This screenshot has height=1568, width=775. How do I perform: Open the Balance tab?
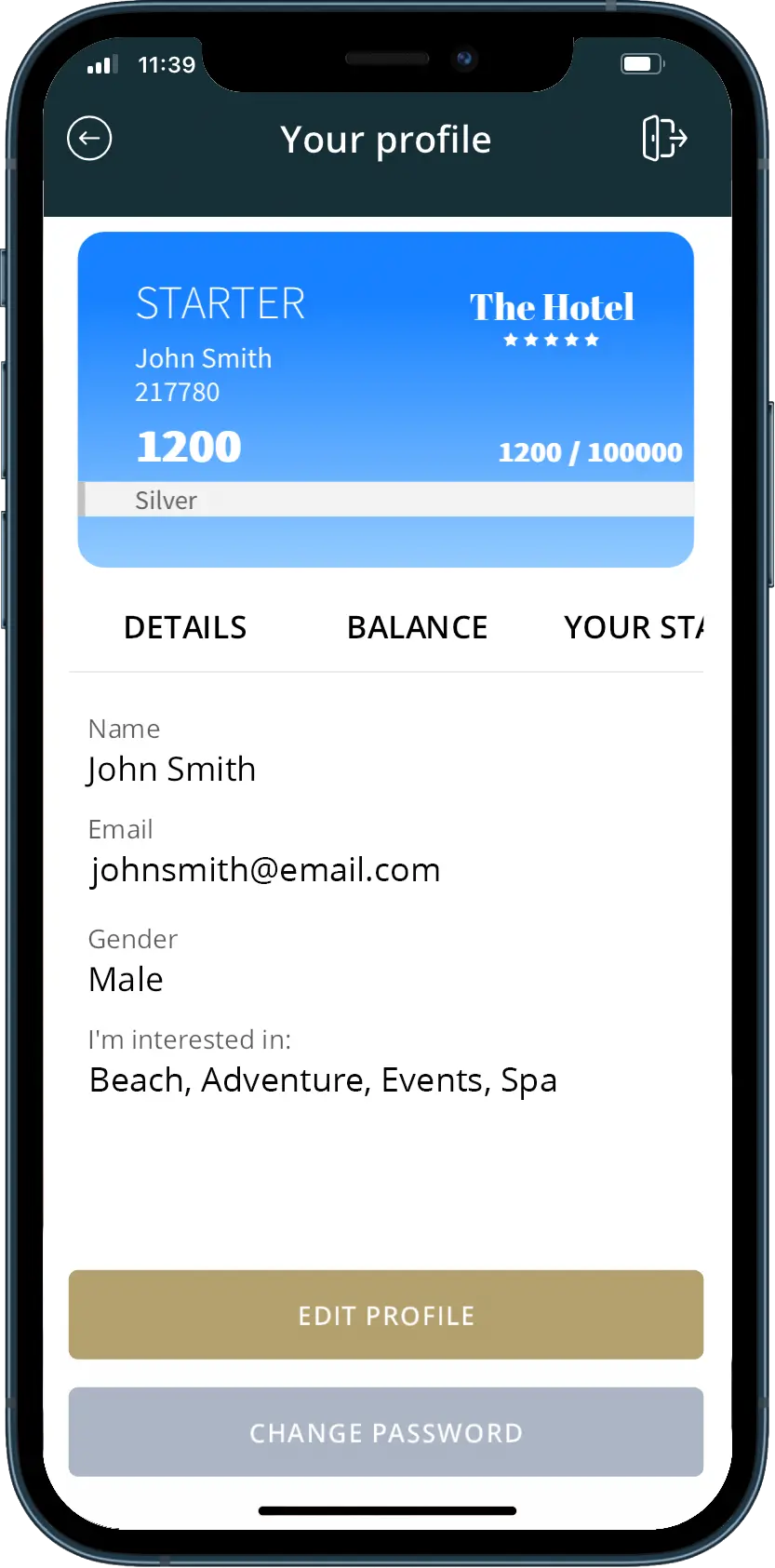click(417, 627)
